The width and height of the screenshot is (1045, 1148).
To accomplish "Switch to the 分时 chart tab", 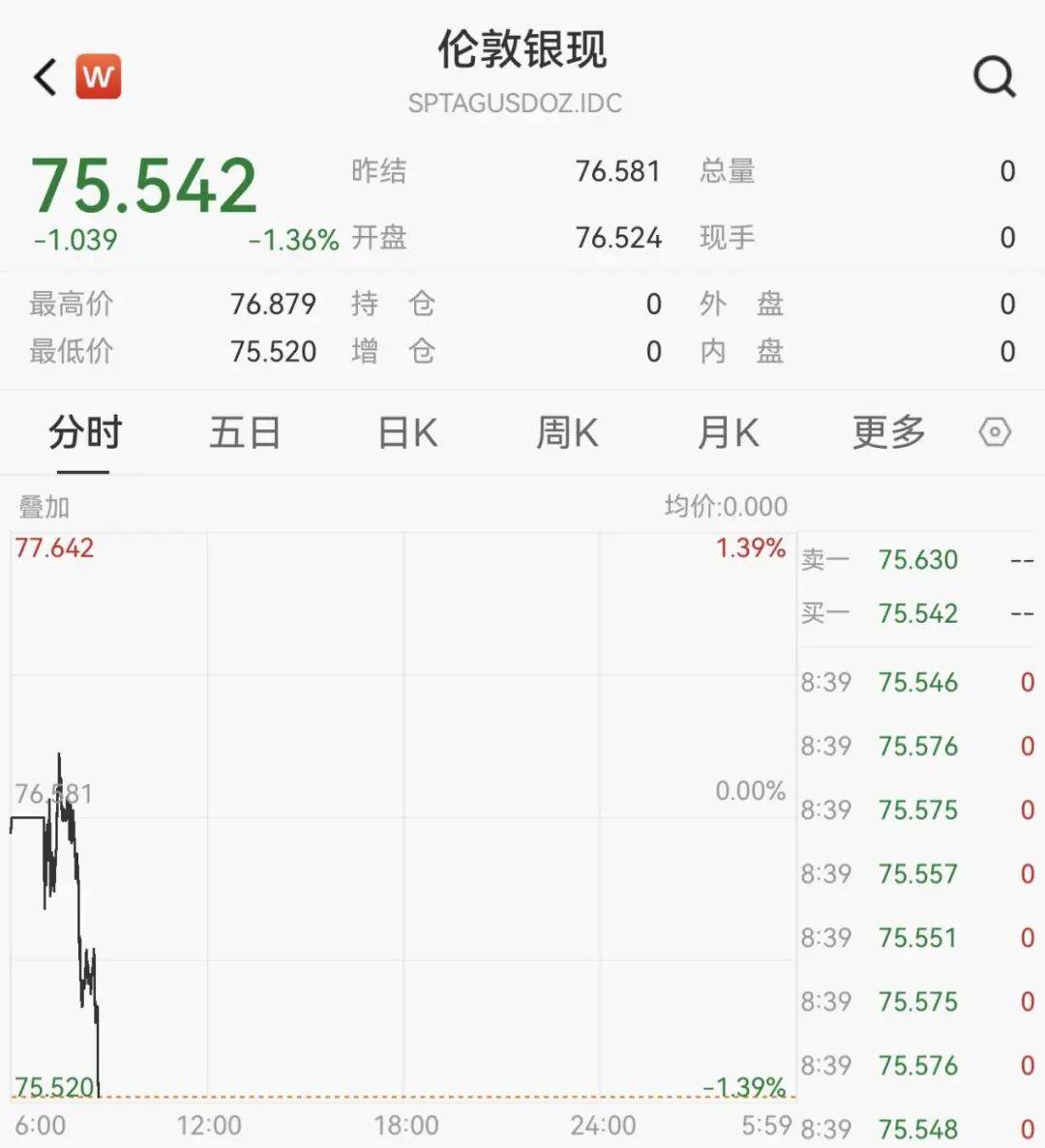I will click(x=84, y=432).
